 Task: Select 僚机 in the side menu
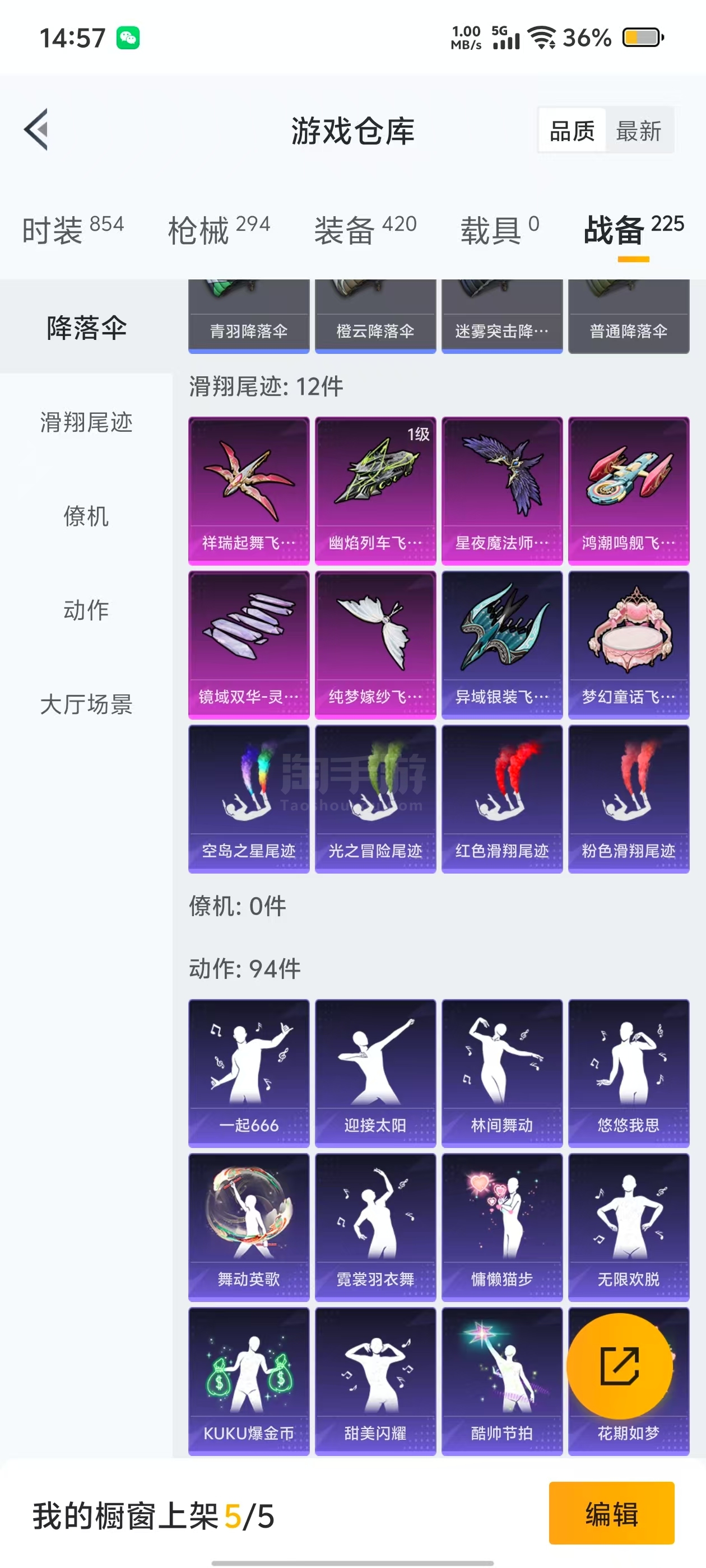[x=86, y=516]
